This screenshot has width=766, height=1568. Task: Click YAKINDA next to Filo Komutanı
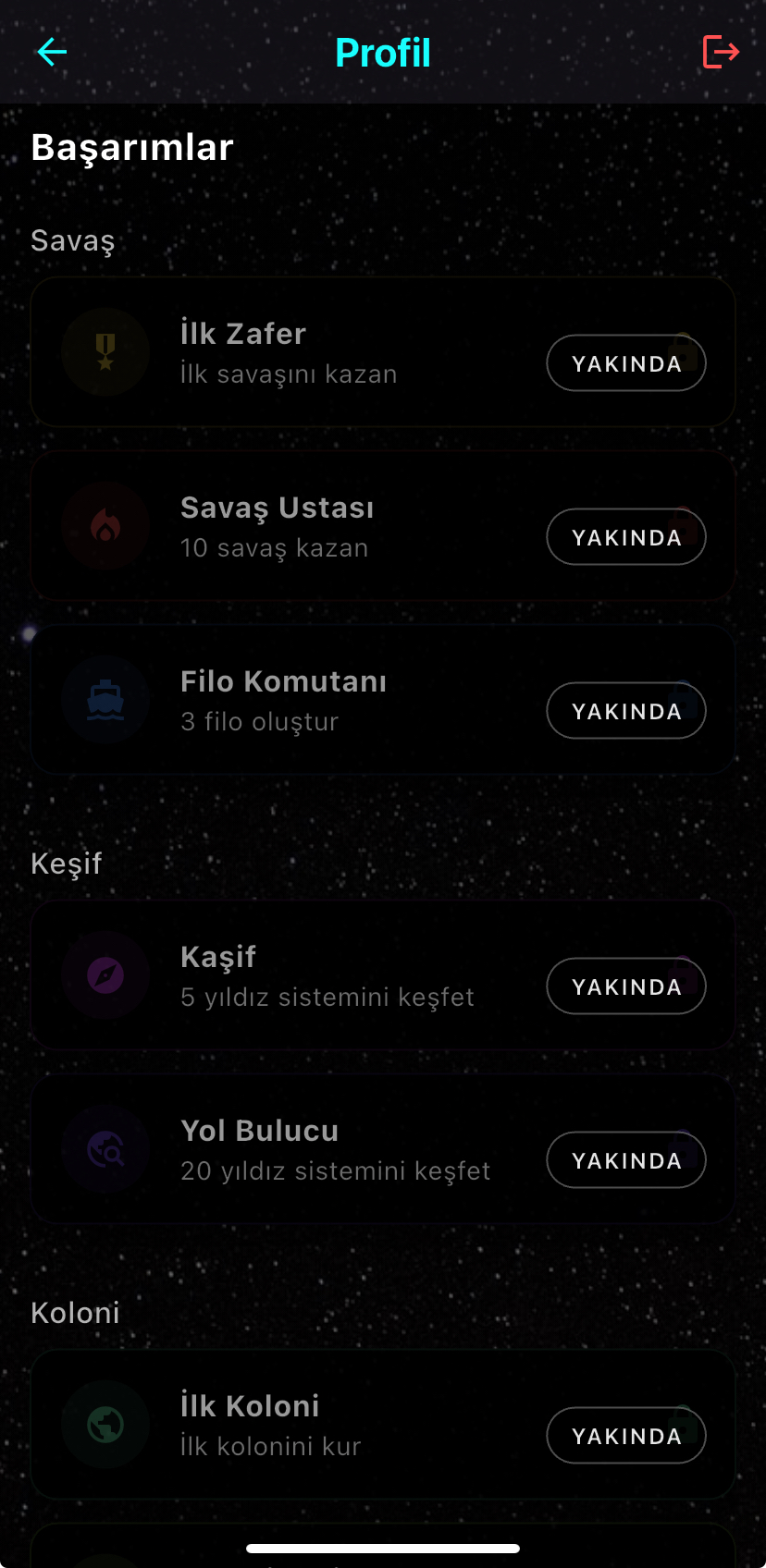tap(626, 711)
